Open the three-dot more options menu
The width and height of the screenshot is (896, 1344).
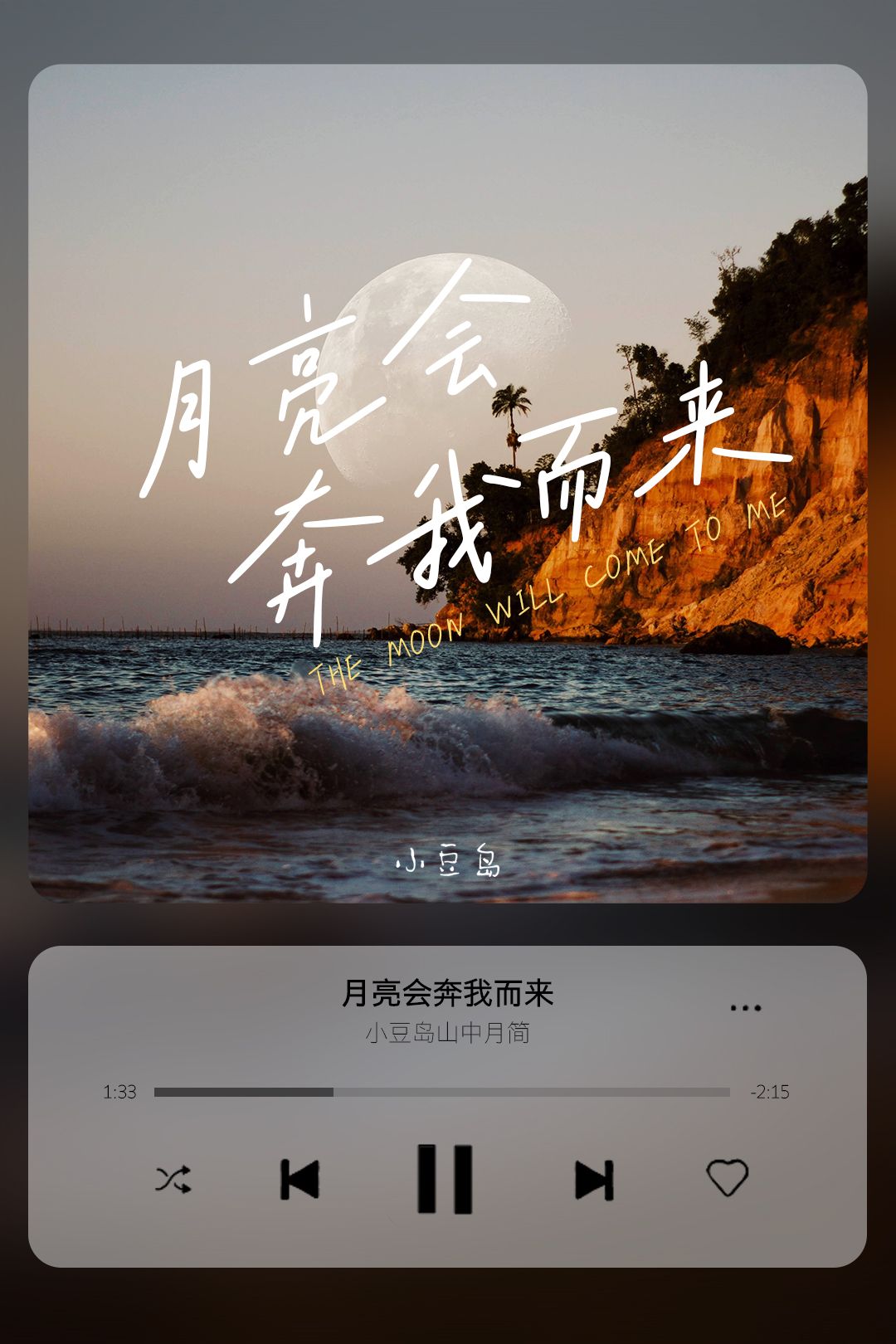coord(745,1006)
